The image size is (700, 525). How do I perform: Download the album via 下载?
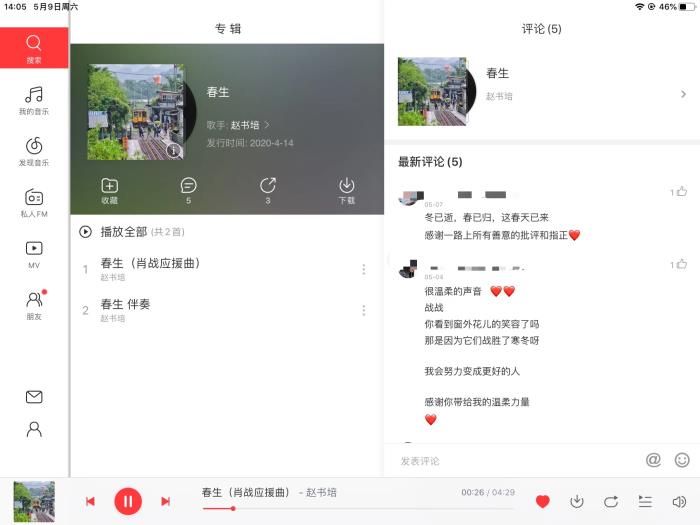[x=346, y=190]
